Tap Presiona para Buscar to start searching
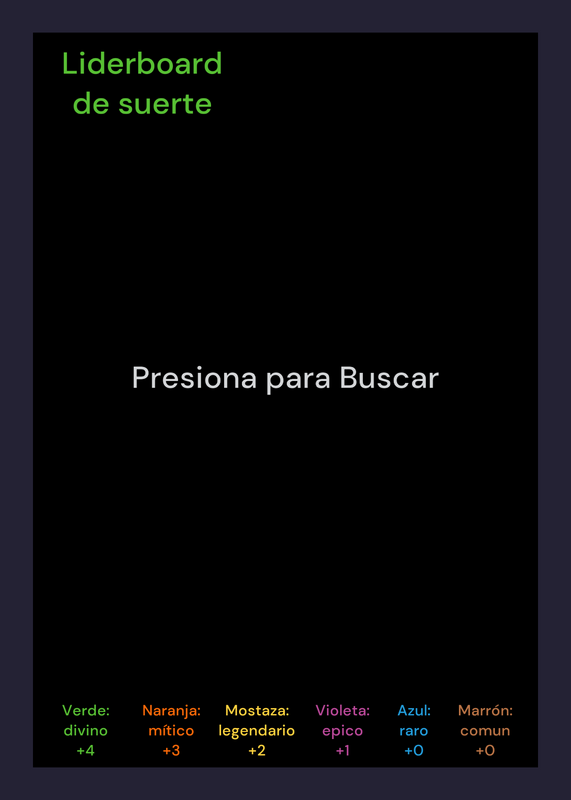 point(285,379)
